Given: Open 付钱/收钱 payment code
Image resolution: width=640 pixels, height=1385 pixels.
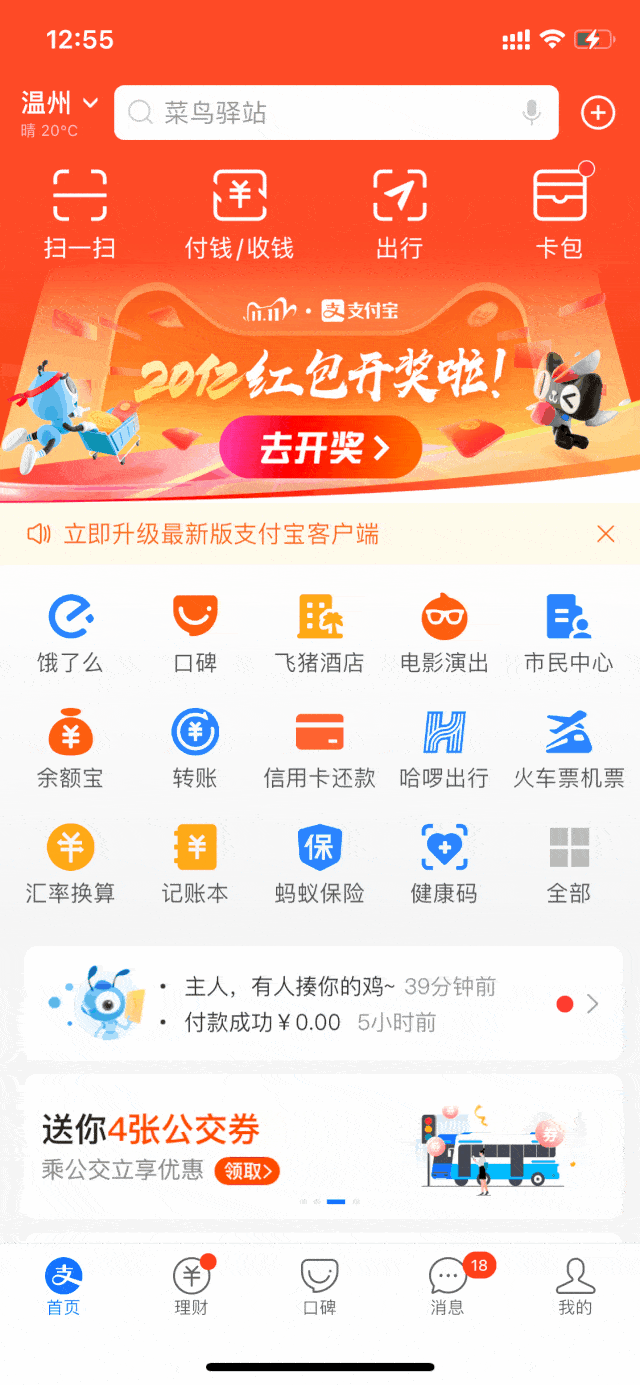Looking at the screenshot, I should [240, 213].
